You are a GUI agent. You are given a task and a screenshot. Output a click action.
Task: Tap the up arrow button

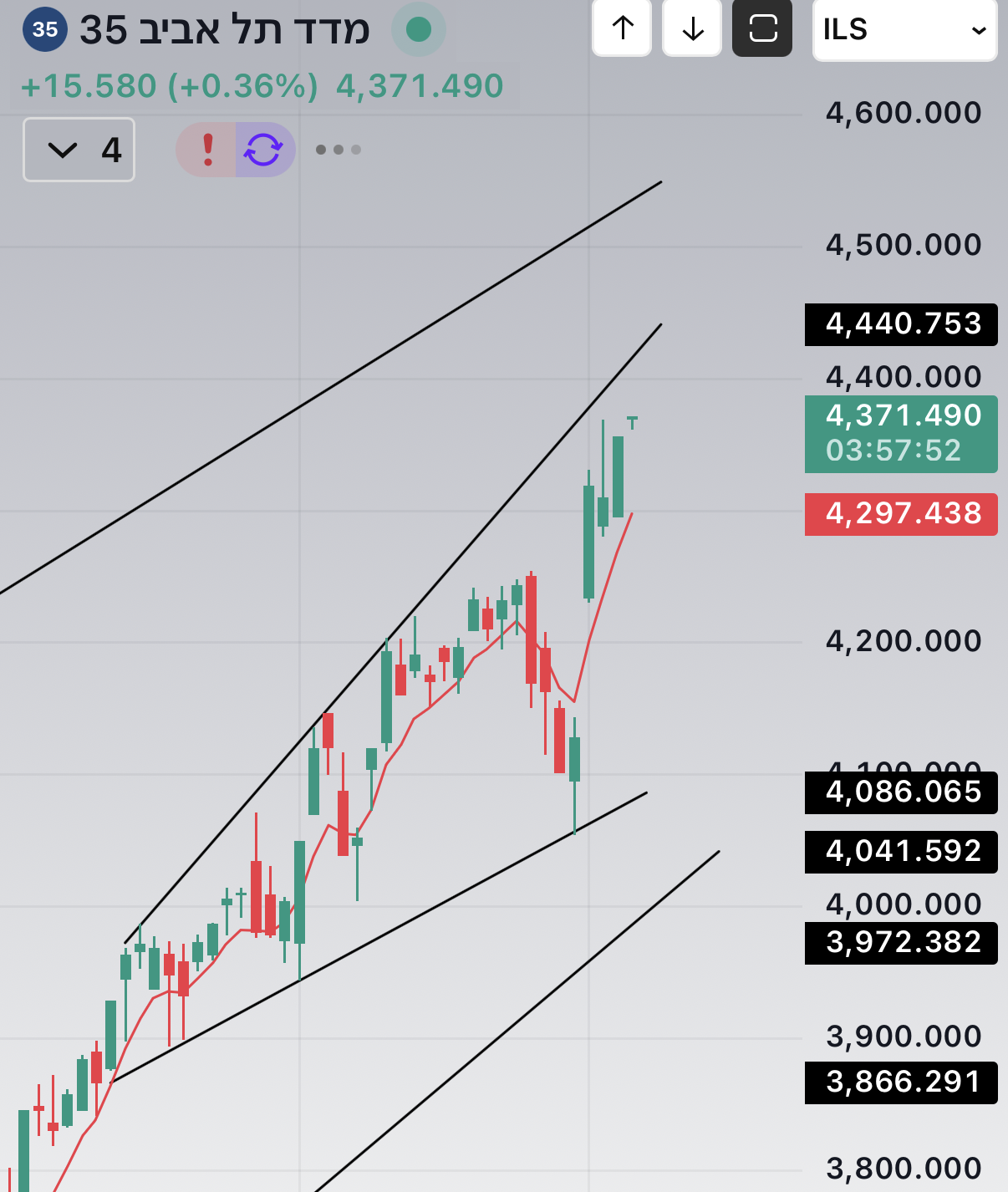coord(622,28)
